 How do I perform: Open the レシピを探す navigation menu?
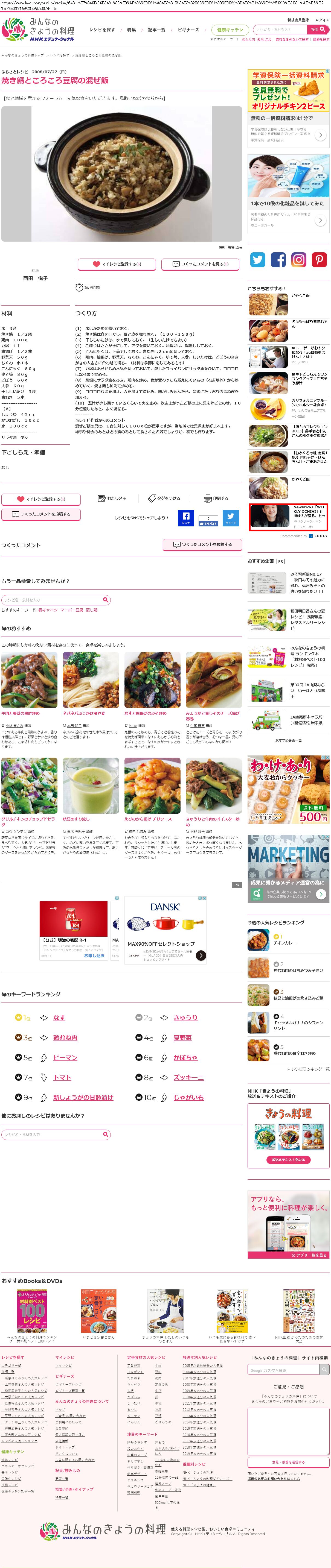pyautogui.click(x=102, y=30)
